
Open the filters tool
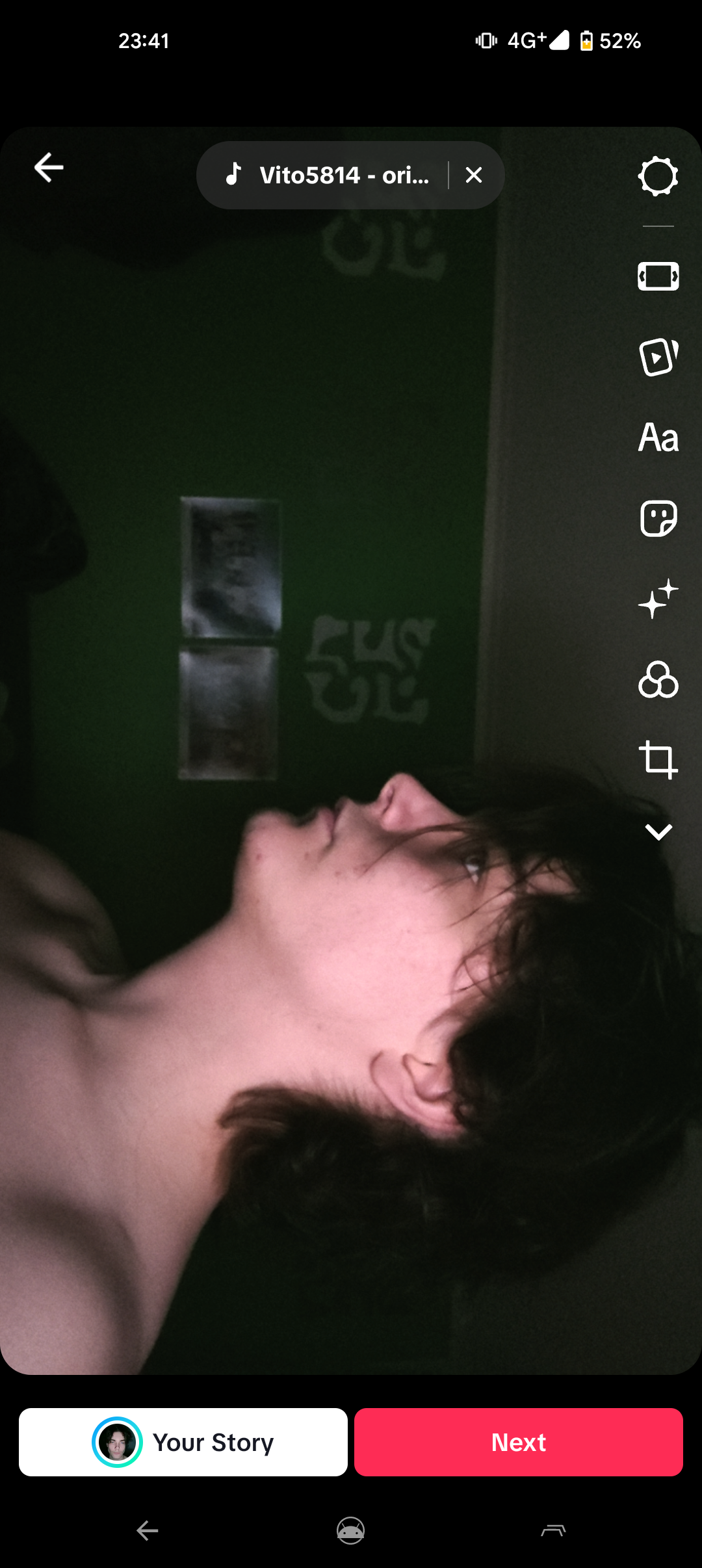pos(658,679)
